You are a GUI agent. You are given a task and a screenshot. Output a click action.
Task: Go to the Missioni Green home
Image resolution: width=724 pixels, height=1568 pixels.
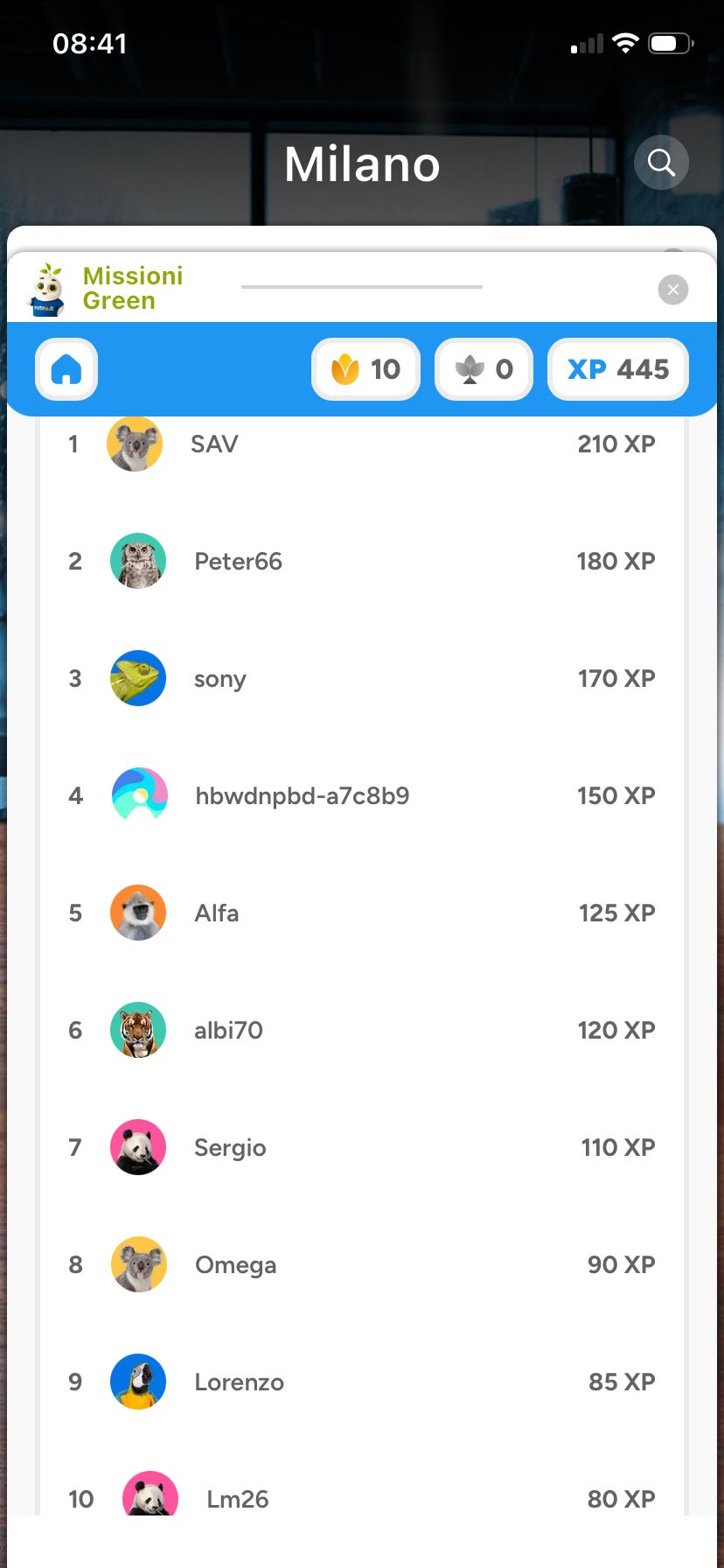click(x=66, y=369)
